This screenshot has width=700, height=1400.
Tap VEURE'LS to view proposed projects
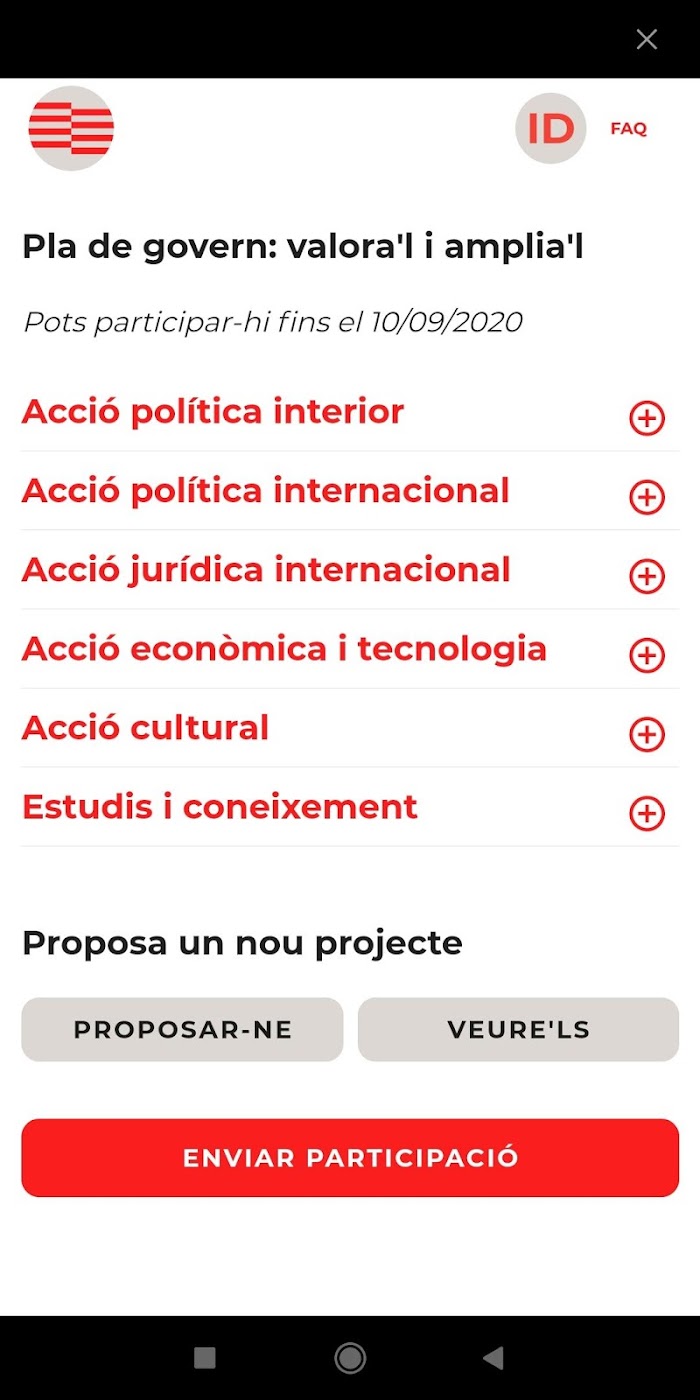click(x=518, y=1029)
